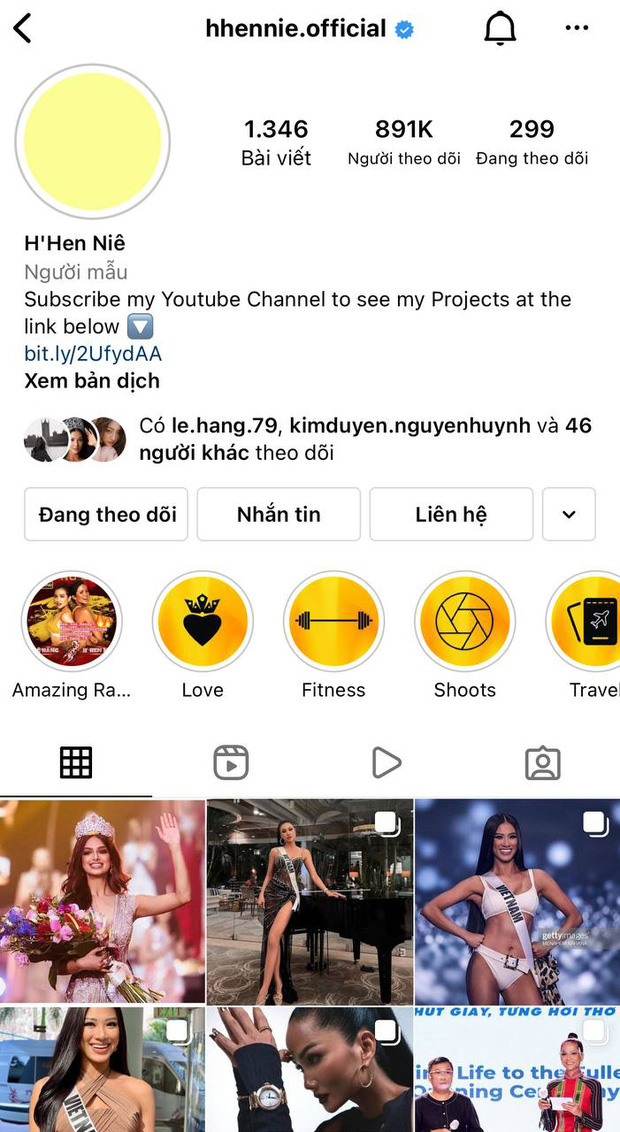Screen dimensions: 620x1132
Task: Tap the Đang theo dõi button
Action: [x=106, y=514]
